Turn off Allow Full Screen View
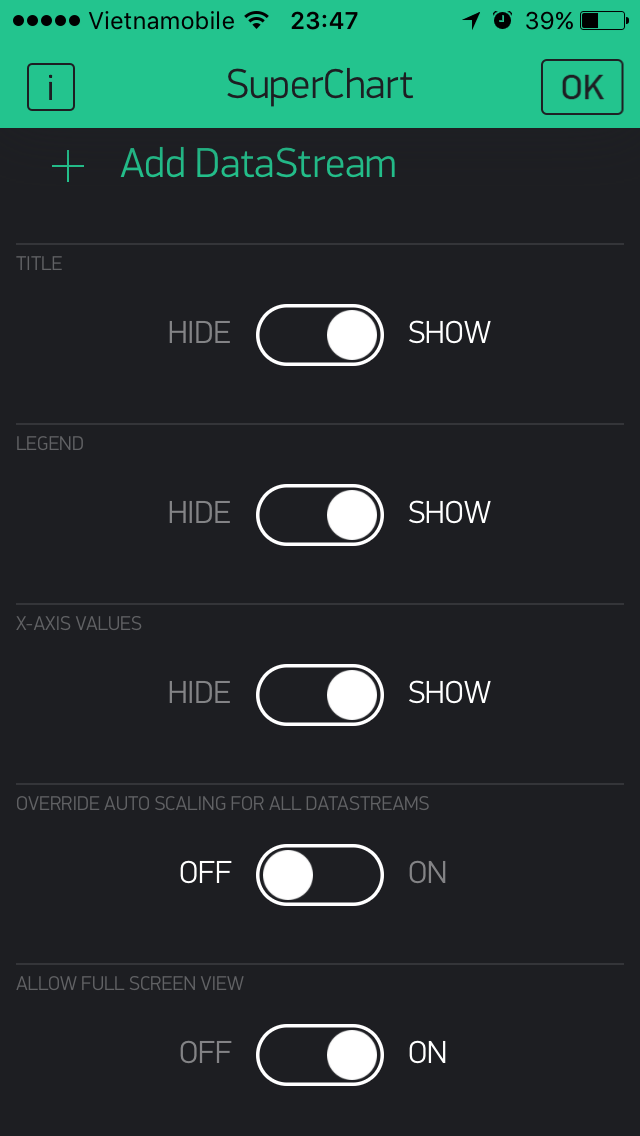 [320, 1054]
